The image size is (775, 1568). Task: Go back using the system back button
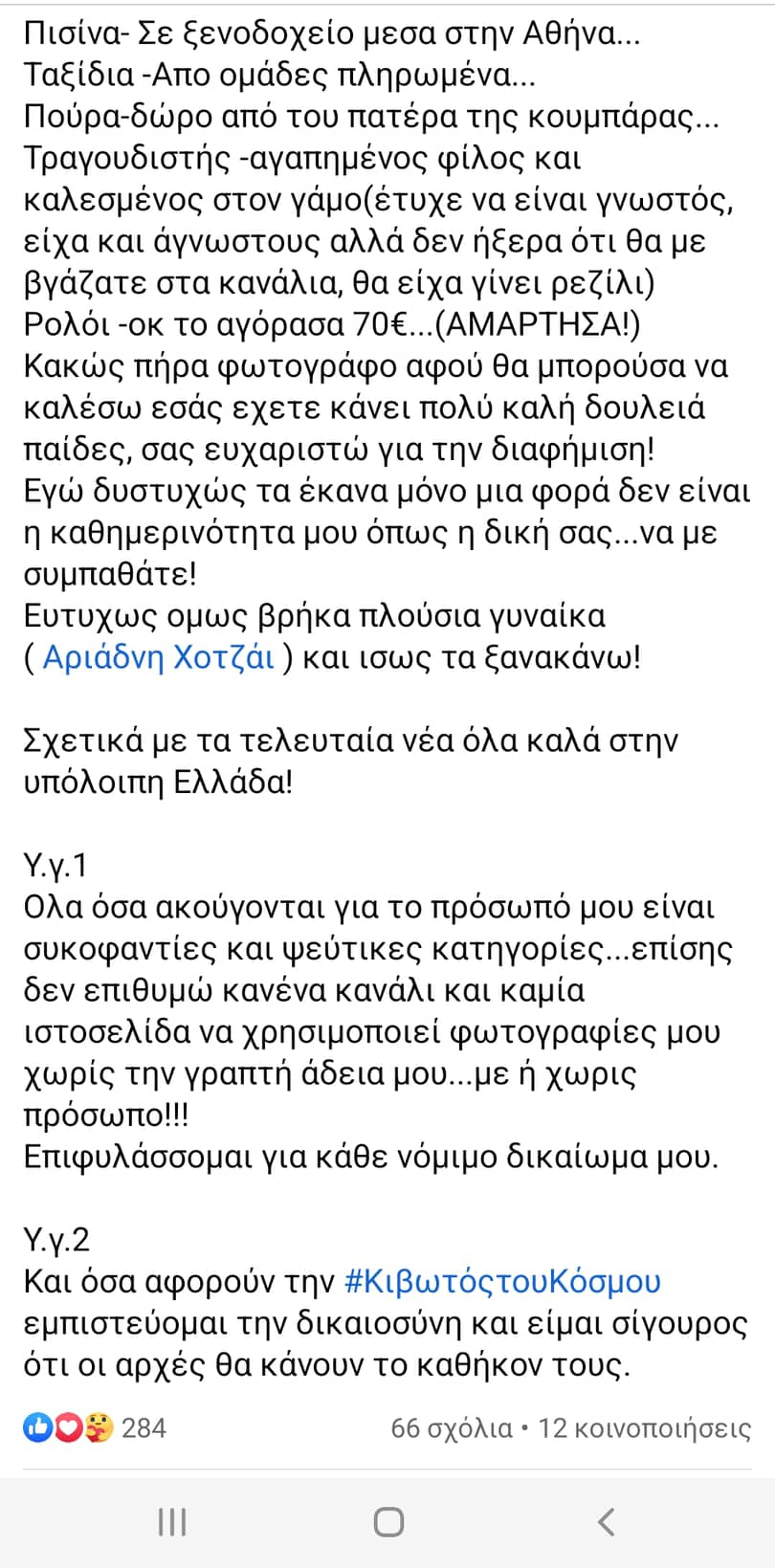pyautogui.click(x=606, y=1521)
